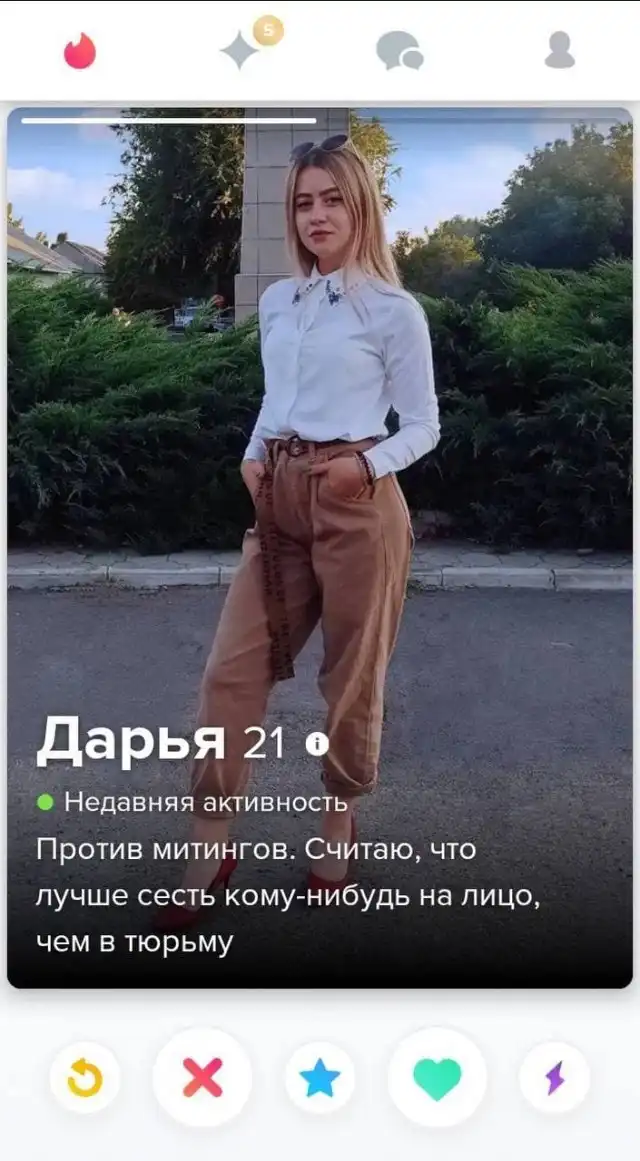Image resolution: width=640 pixels, height=1161 pixels.
Task: Activate the purple lightning Boost
Action: [554, 1078]
